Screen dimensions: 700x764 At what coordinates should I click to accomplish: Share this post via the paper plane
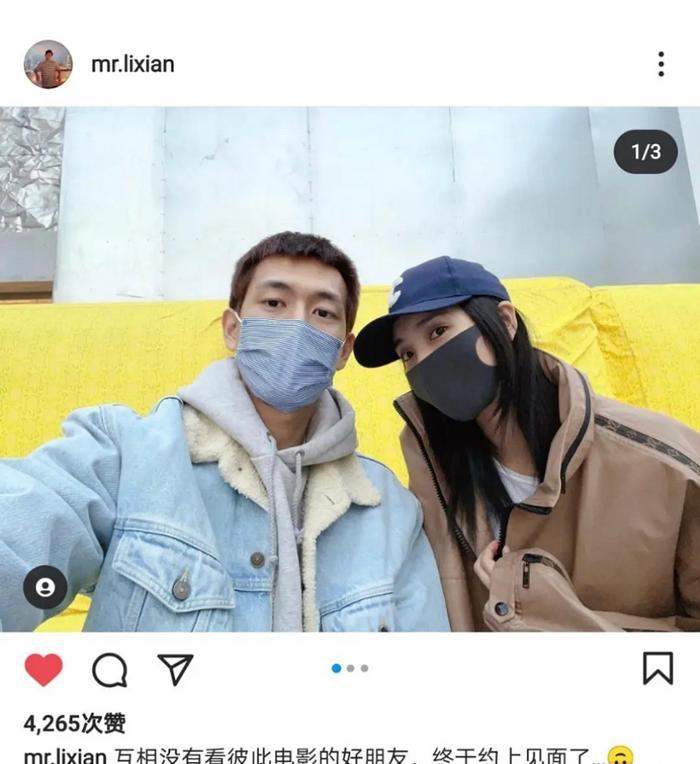pyautogui.click(x=175, y=669)
